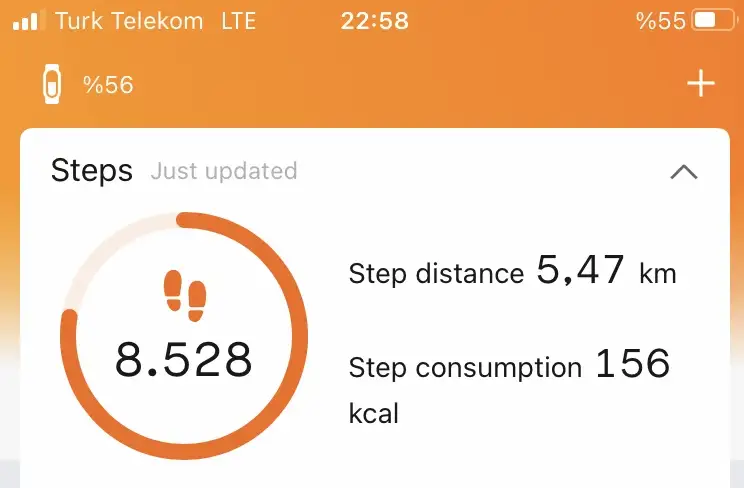Tap the plus icon to add
The width and height of the screenshot is (744, 488).
(x=701, y=84)
